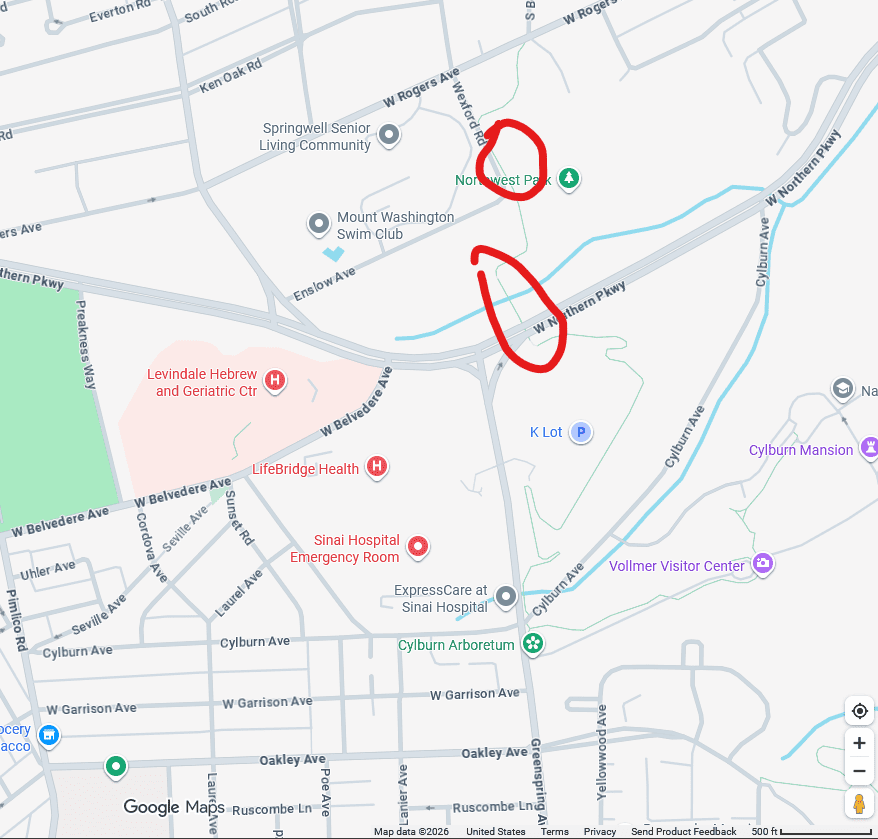The image size is (878, 839).
Task: Open the Terms link
Action: 554,832
